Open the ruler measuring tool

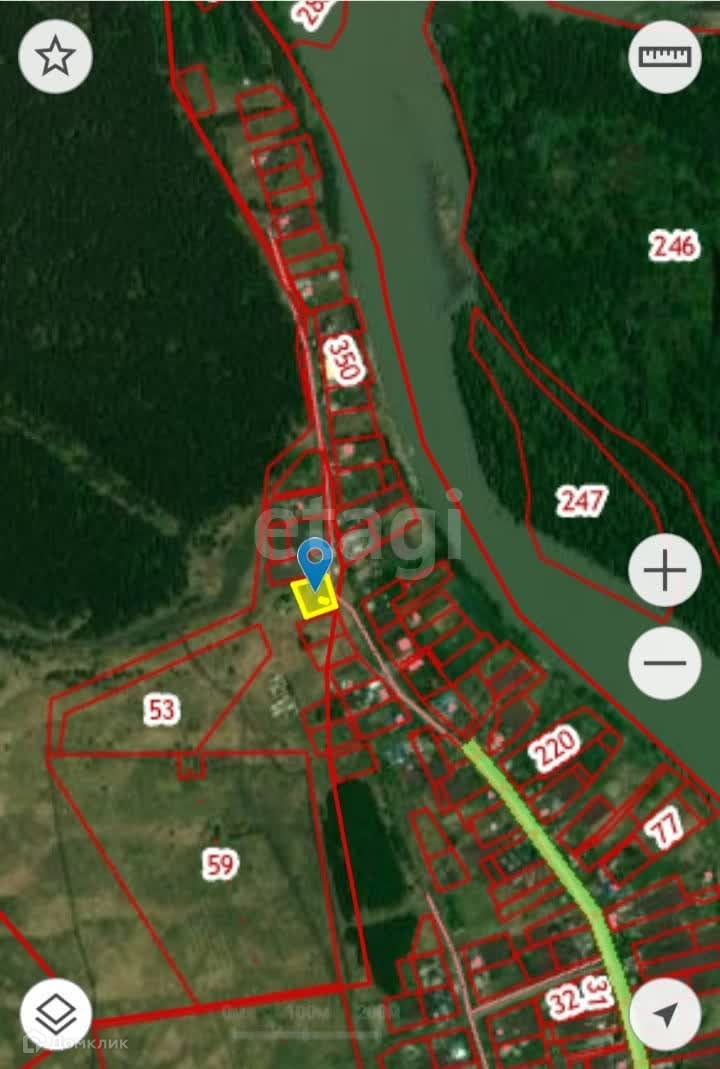[x=665, y=57]
